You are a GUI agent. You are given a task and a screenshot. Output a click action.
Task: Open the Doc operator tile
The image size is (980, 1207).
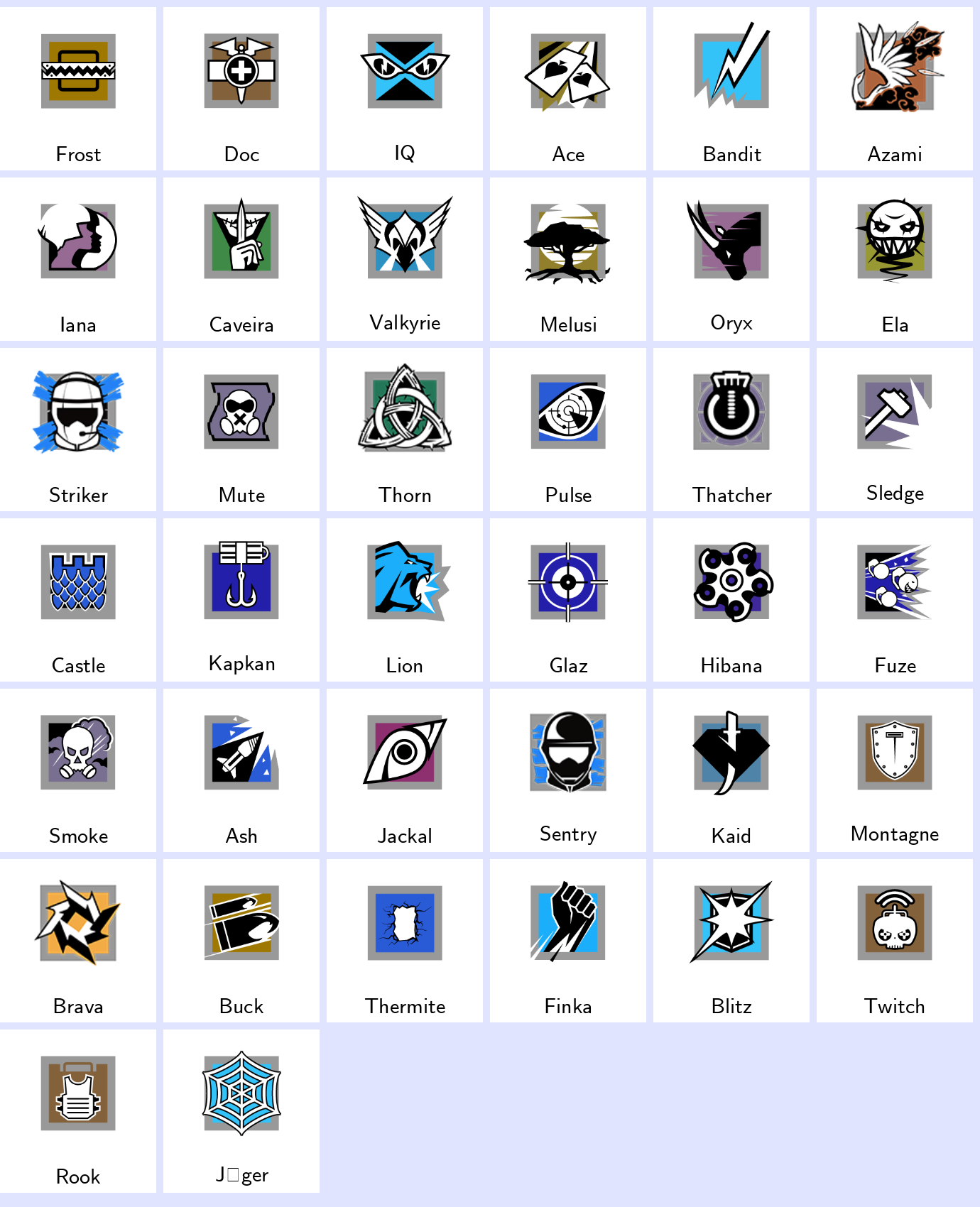[x=241, y=89]
